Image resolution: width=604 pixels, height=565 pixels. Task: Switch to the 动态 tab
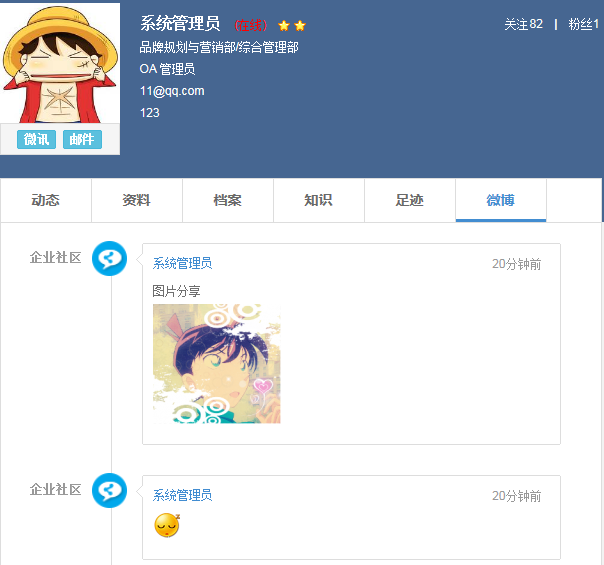46,200
